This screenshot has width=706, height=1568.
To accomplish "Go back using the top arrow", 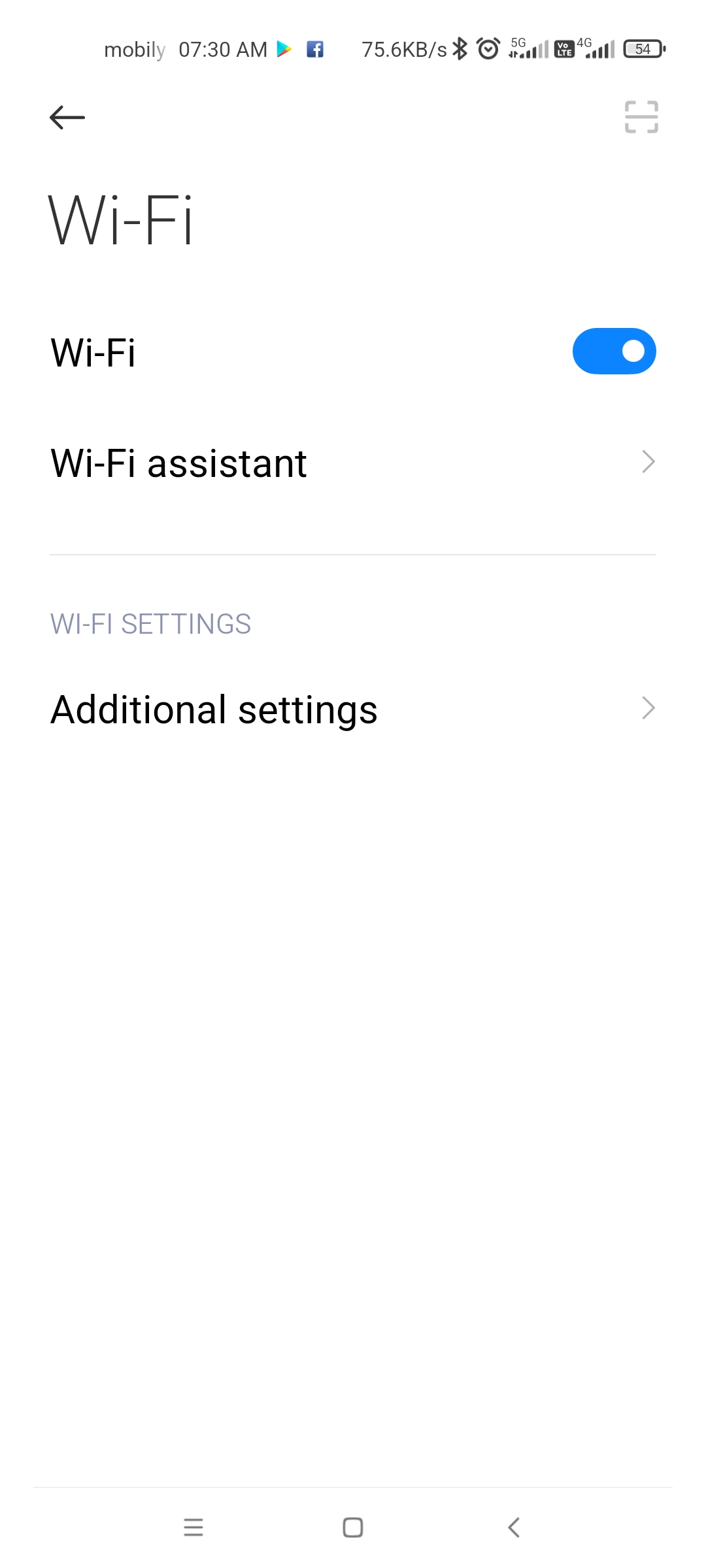I will click(x=67, y=118).
